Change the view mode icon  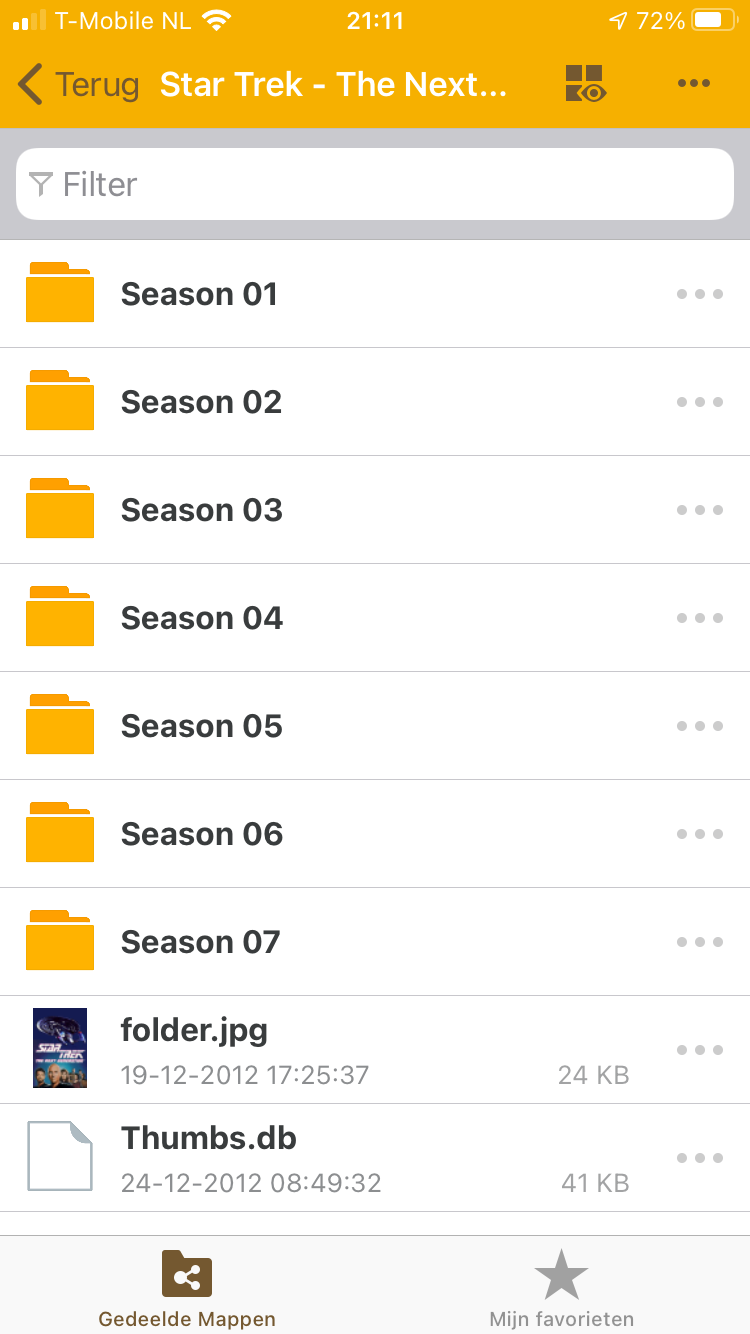click(585, 84)
